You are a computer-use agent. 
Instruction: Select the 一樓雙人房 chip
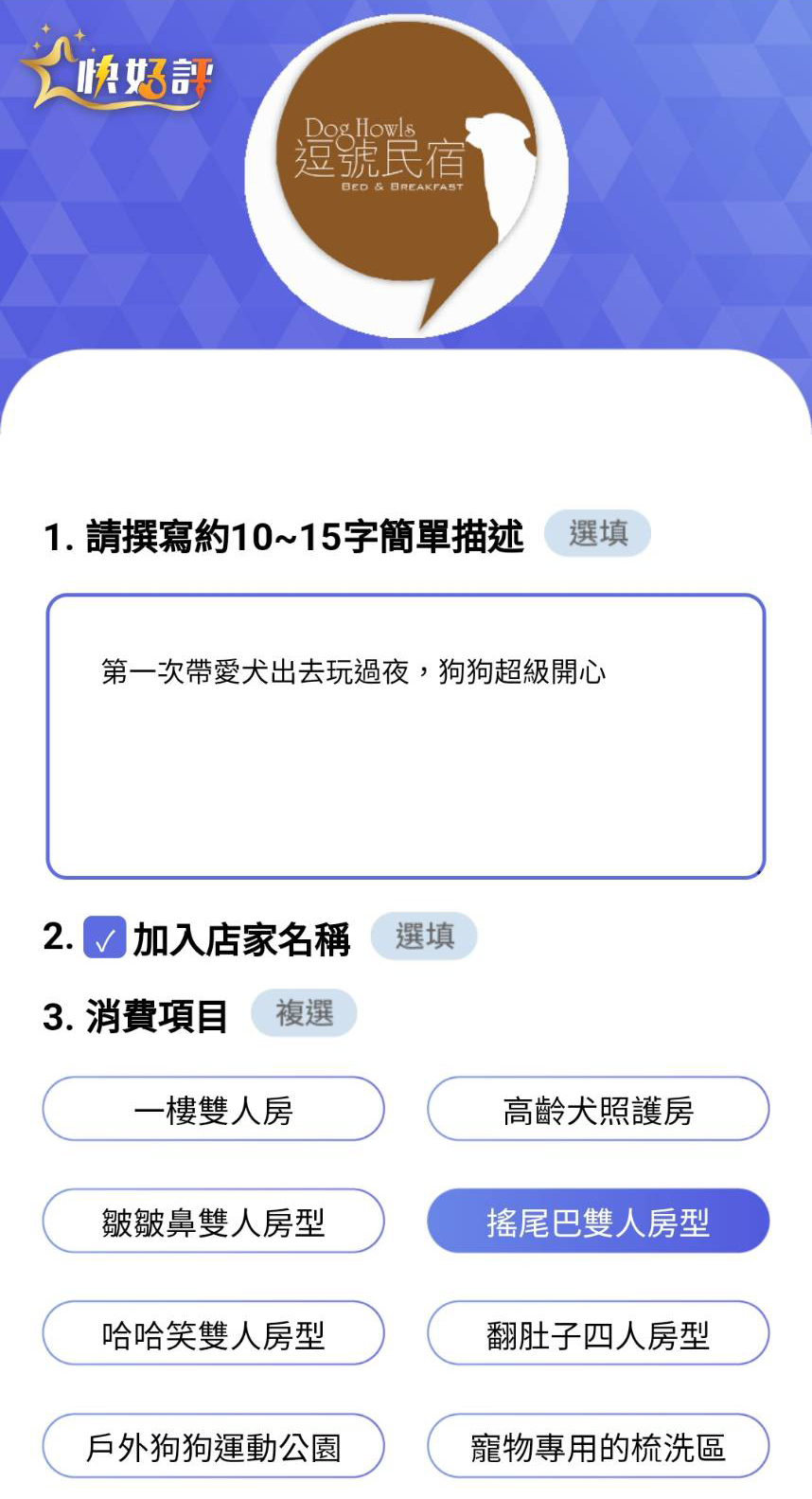click(213, 1109)
